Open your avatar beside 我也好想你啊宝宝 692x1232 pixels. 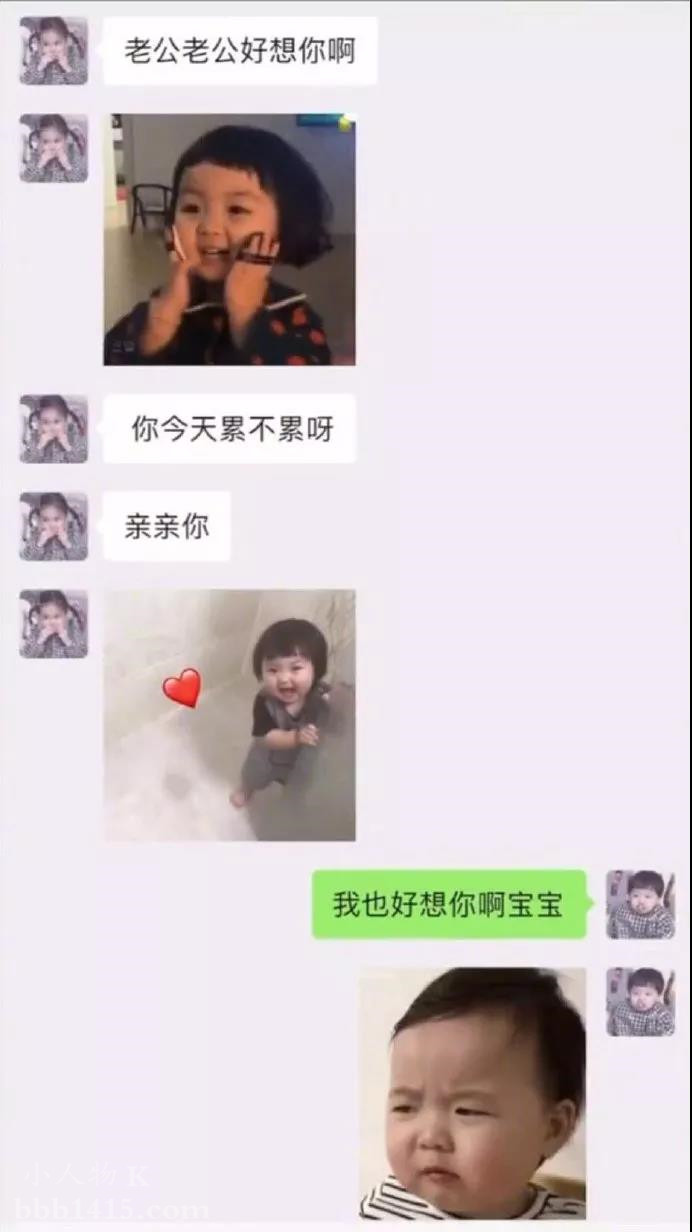tap(641, 904)
